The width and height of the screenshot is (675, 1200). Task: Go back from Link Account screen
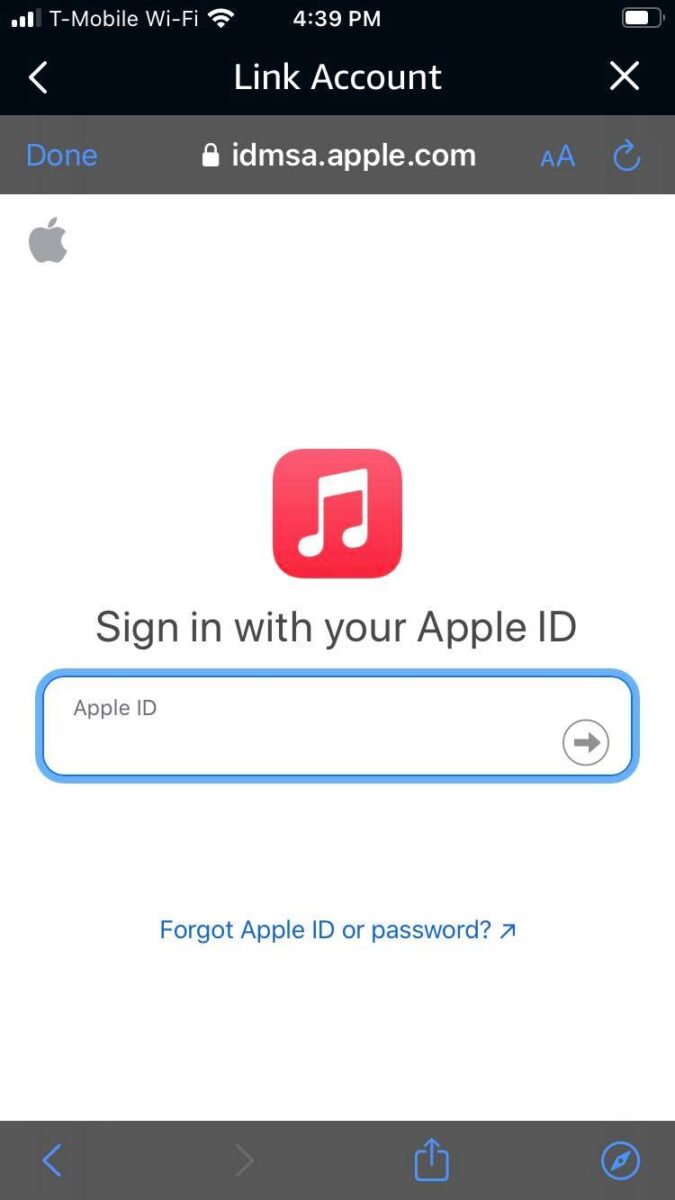point(38,77)
